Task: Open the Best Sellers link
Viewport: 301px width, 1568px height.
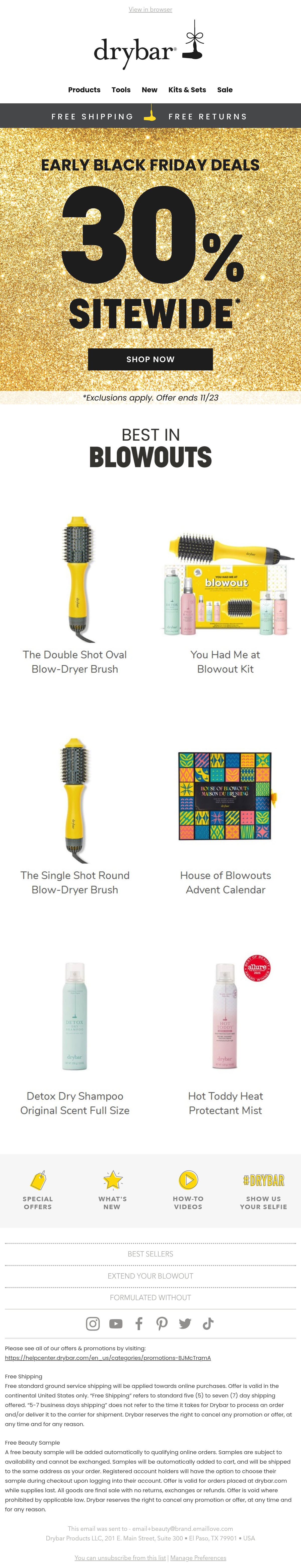Action: coord(150,1254)
